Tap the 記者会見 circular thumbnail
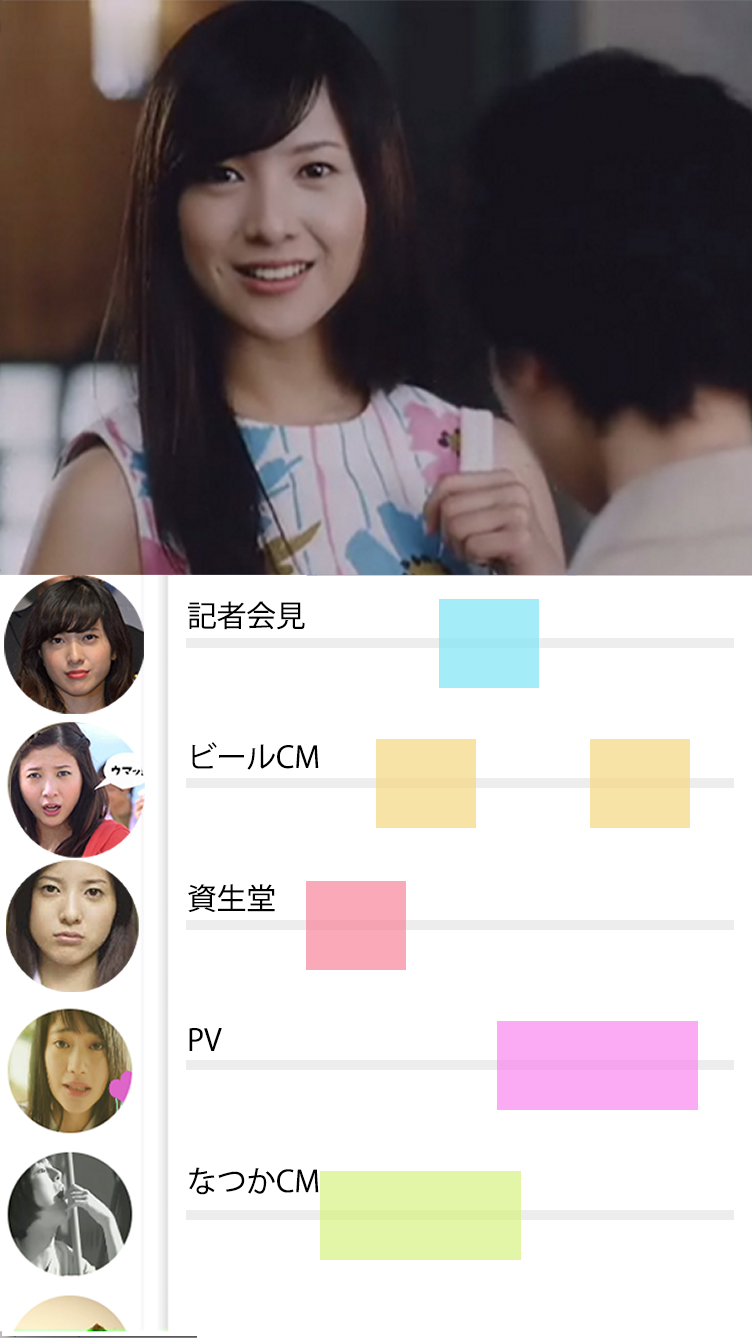 pyautogui.click(x=73, y=644)
